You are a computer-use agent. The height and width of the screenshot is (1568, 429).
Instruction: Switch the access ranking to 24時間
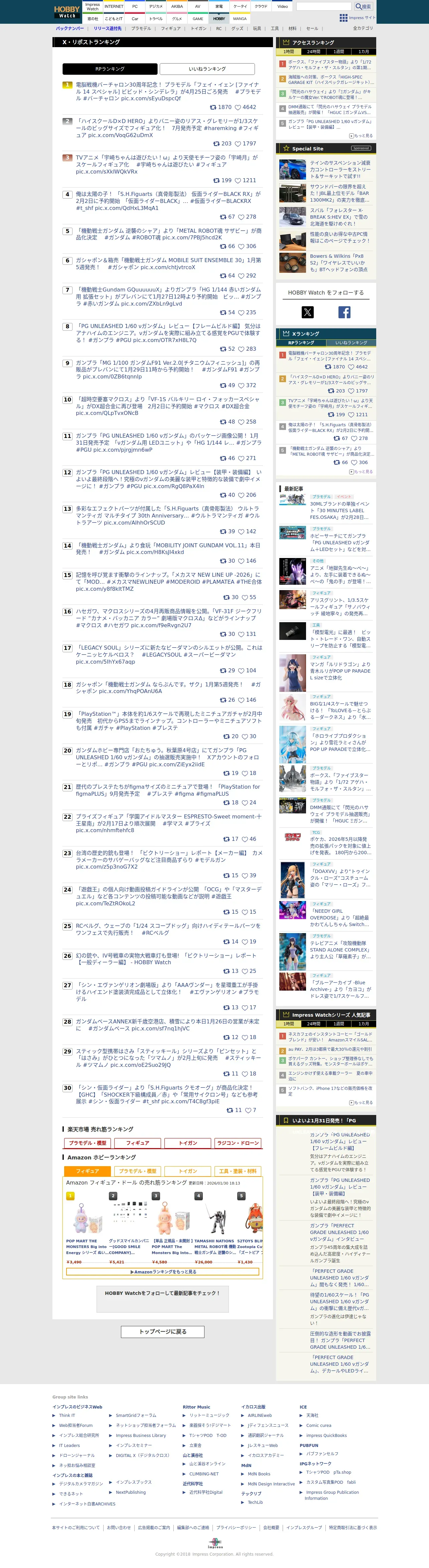[313, 52]
